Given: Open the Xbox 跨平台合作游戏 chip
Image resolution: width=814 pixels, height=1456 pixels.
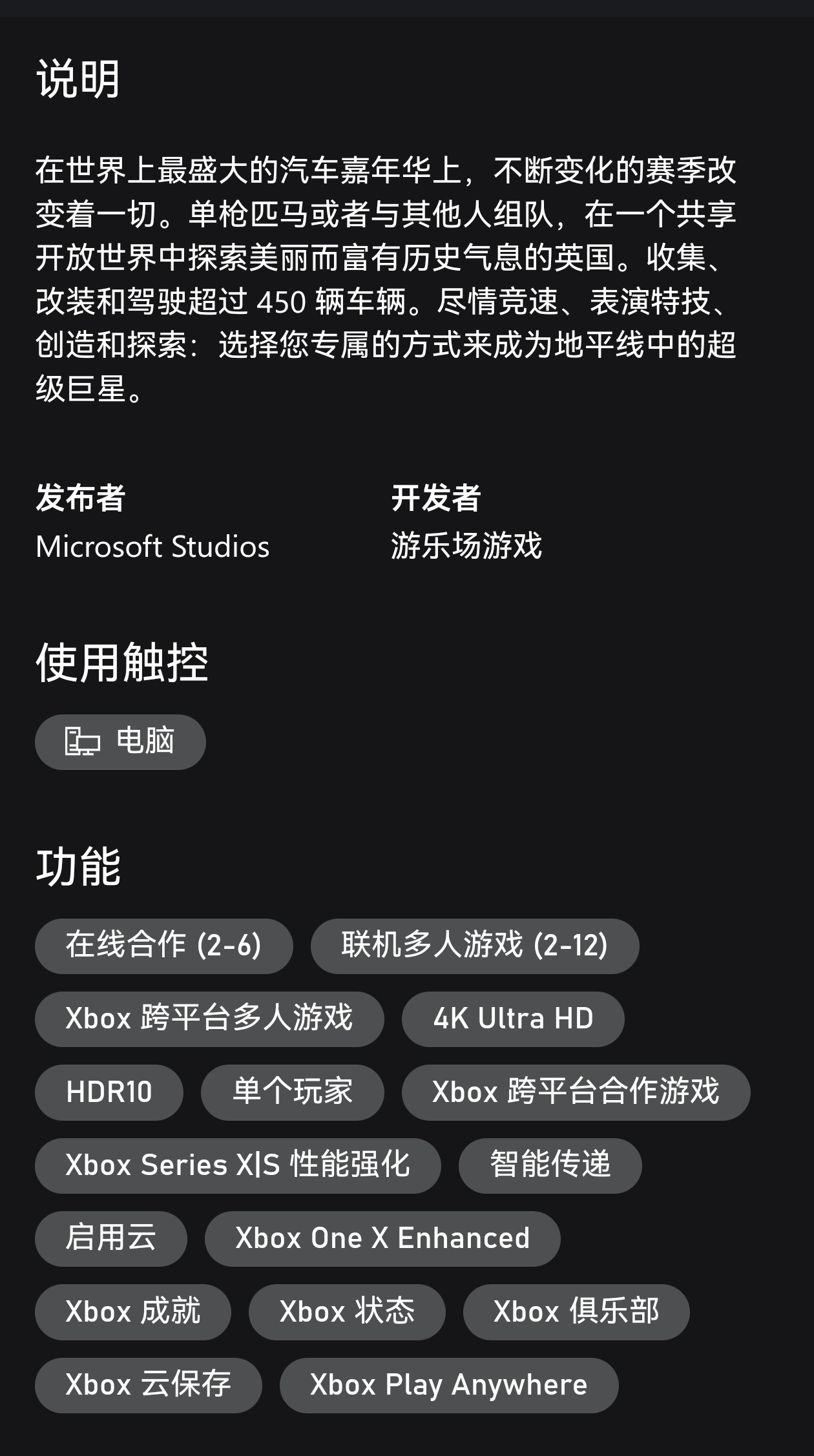Looking at the screenshot, I should (575, 1092).
